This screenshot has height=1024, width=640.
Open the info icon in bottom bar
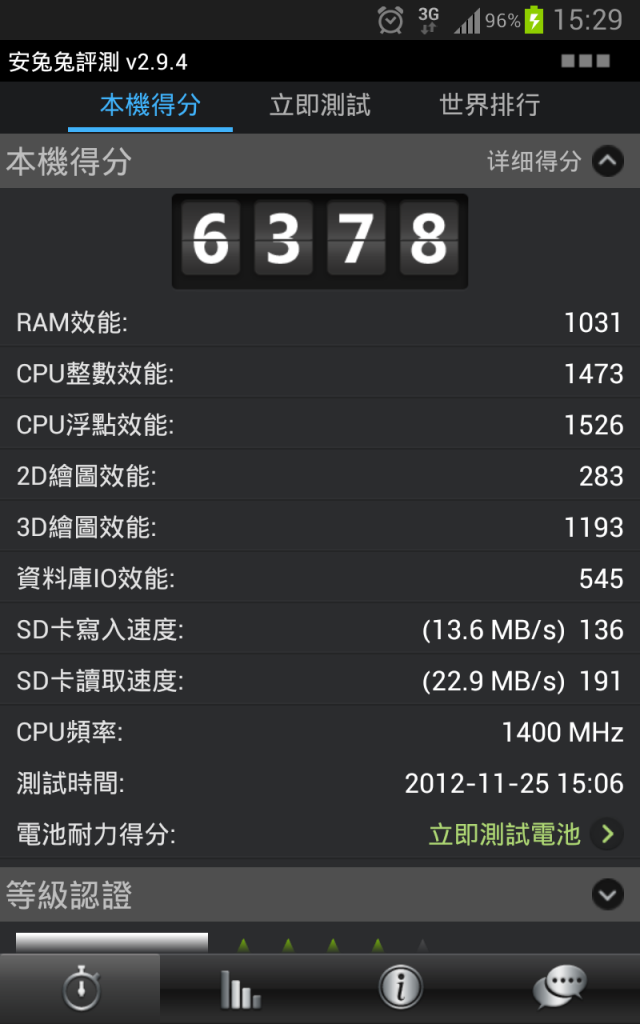(400, 989)
